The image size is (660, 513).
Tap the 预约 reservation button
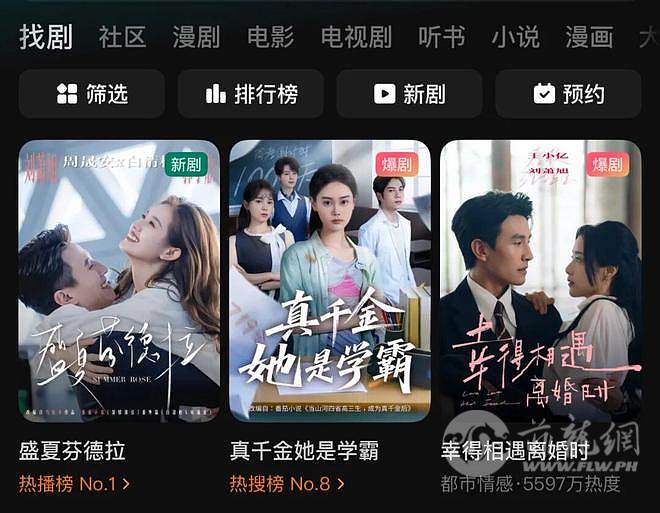coord(568,94)
